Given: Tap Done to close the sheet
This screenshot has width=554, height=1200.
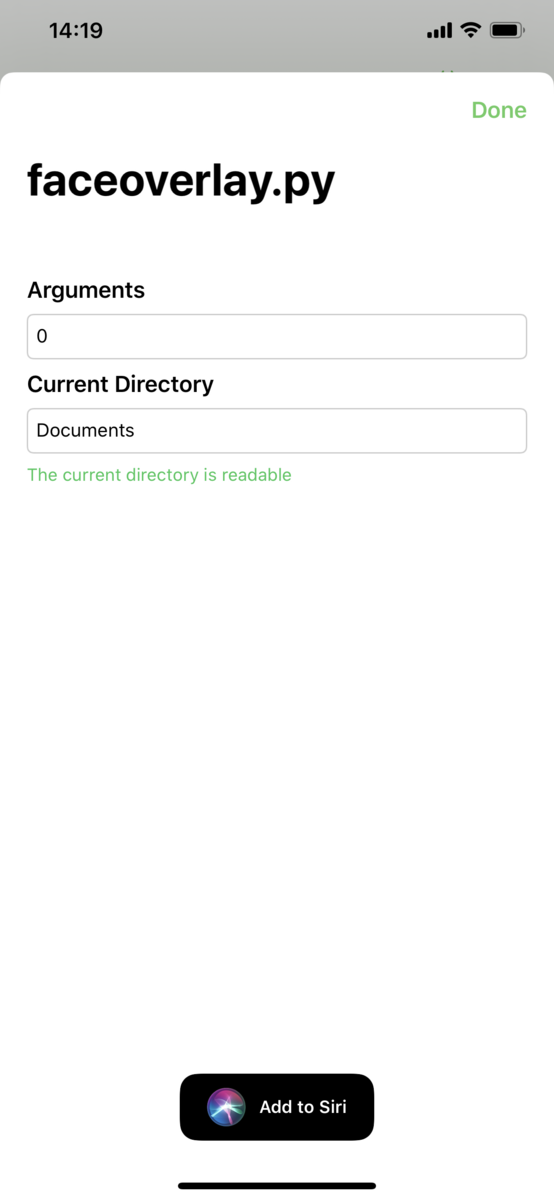Looking at the screenshot, I should [499, 110].
